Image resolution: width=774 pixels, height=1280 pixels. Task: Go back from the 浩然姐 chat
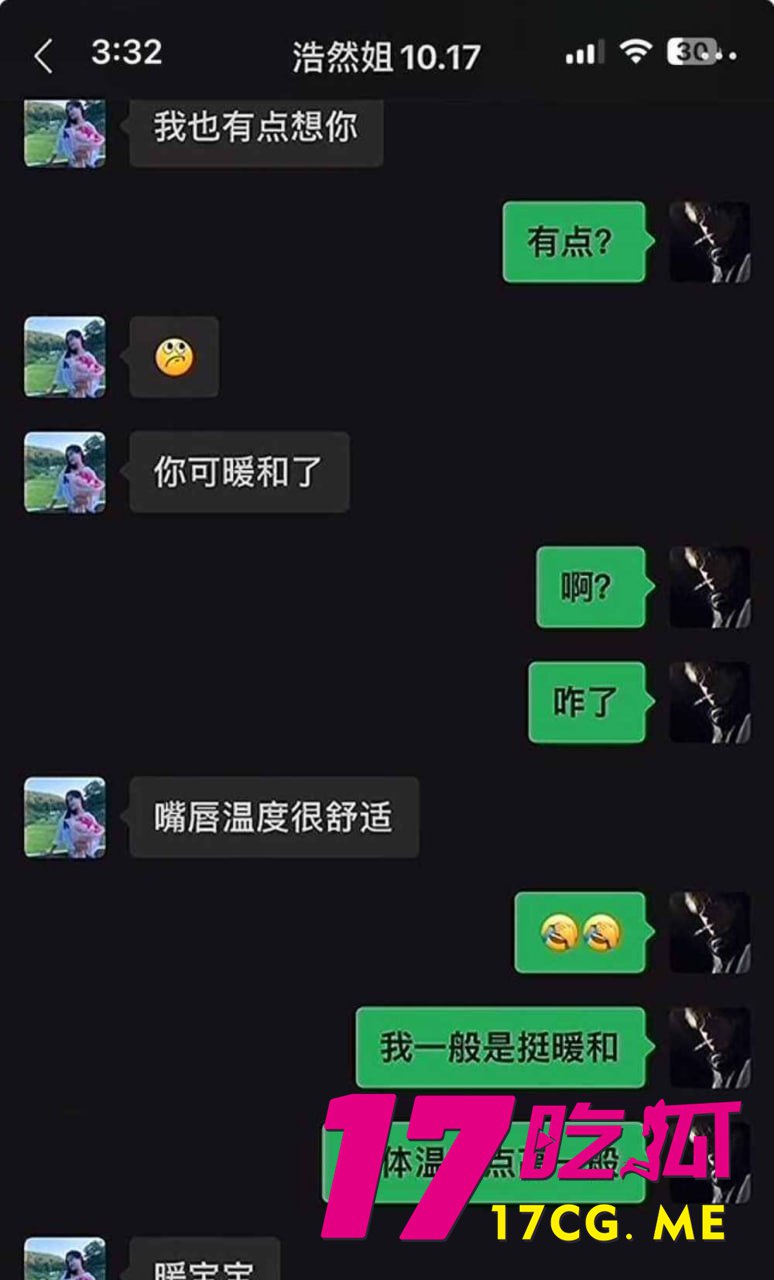point(42,57)
